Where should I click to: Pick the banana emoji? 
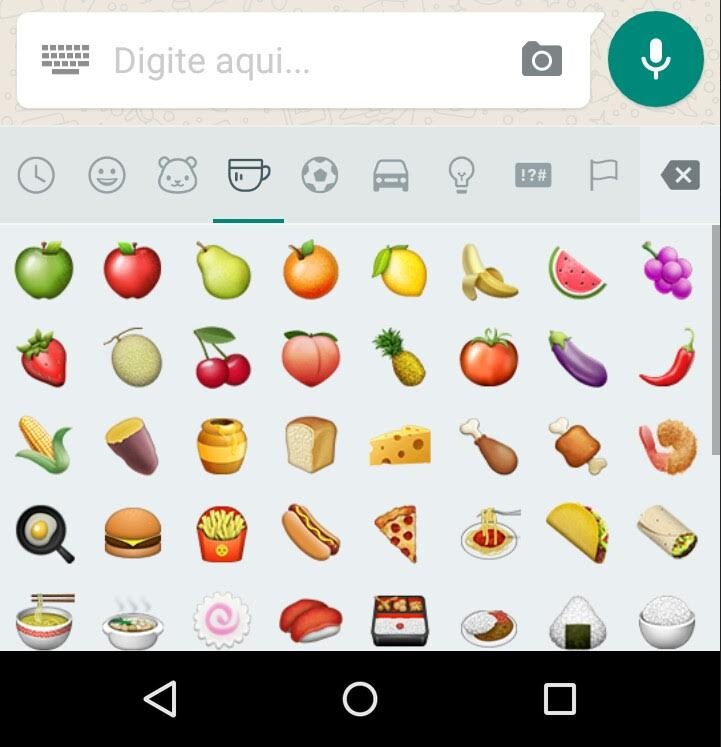click(x=488, y=272)
